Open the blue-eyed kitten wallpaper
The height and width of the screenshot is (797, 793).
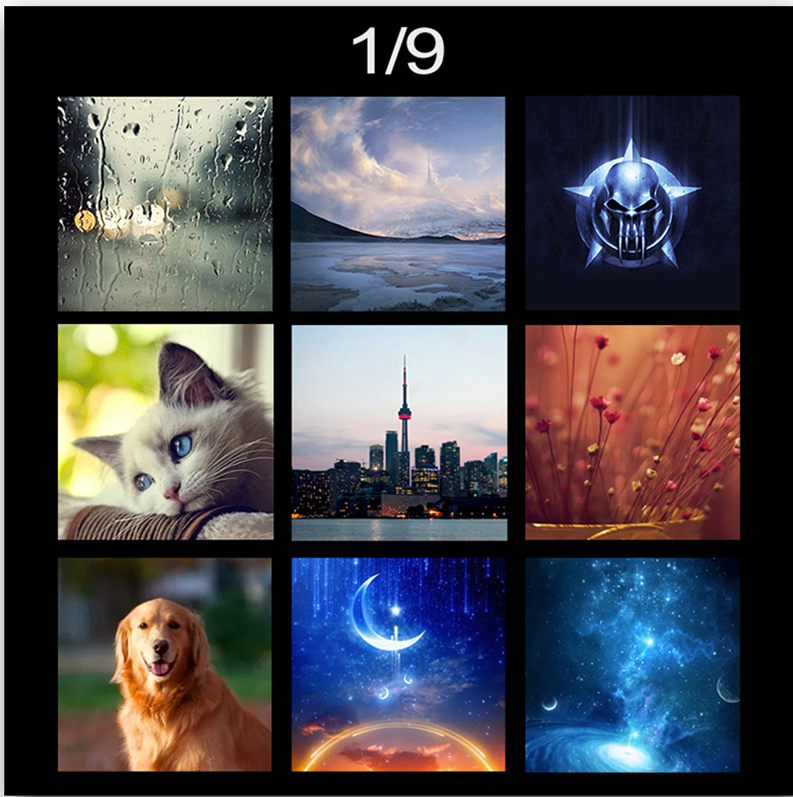tap(165, 432)
